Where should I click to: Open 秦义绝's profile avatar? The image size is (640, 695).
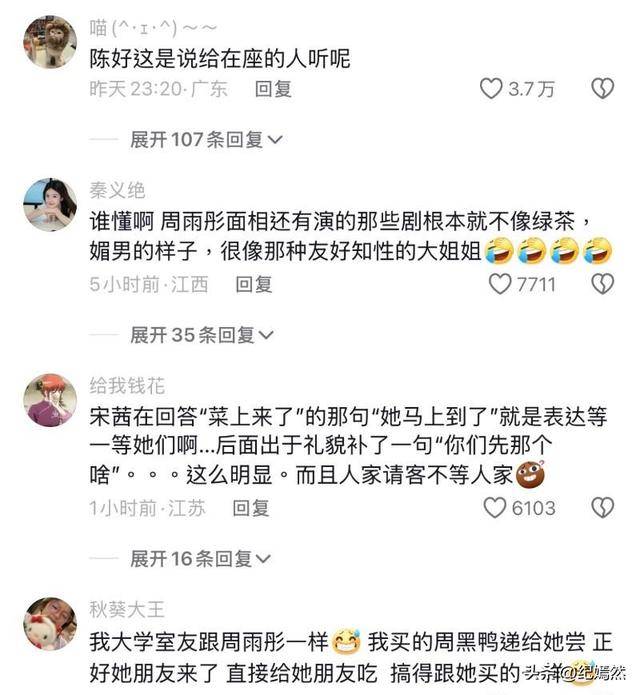(x=50, y=203)
